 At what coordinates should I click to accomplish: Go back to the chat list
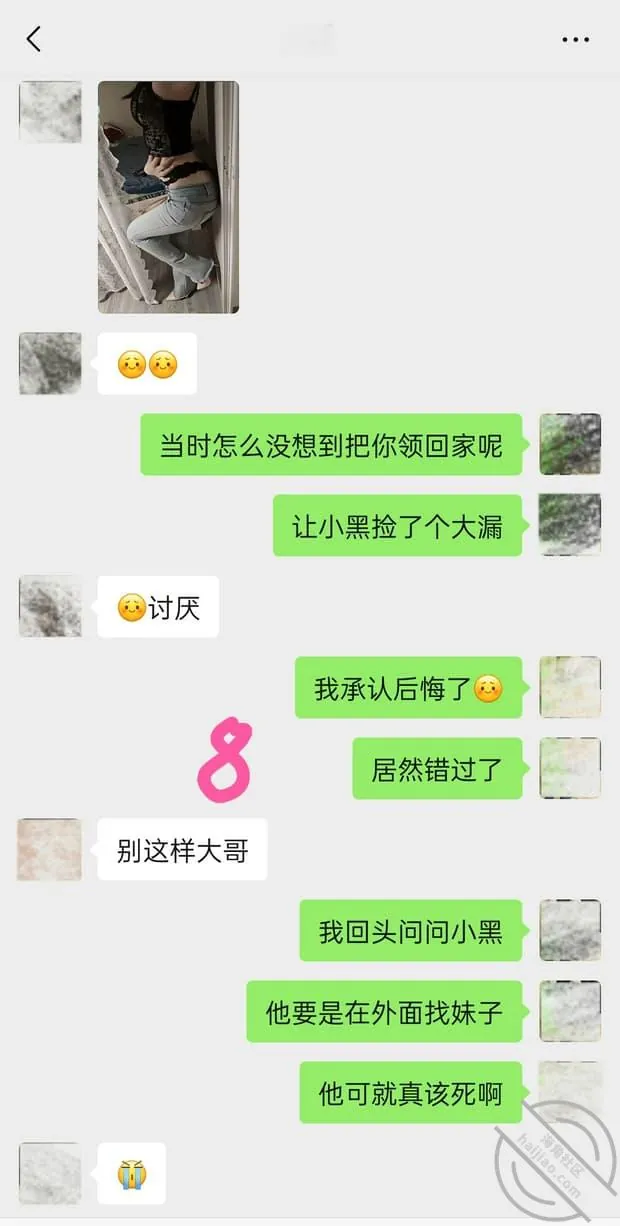point(34,39)
